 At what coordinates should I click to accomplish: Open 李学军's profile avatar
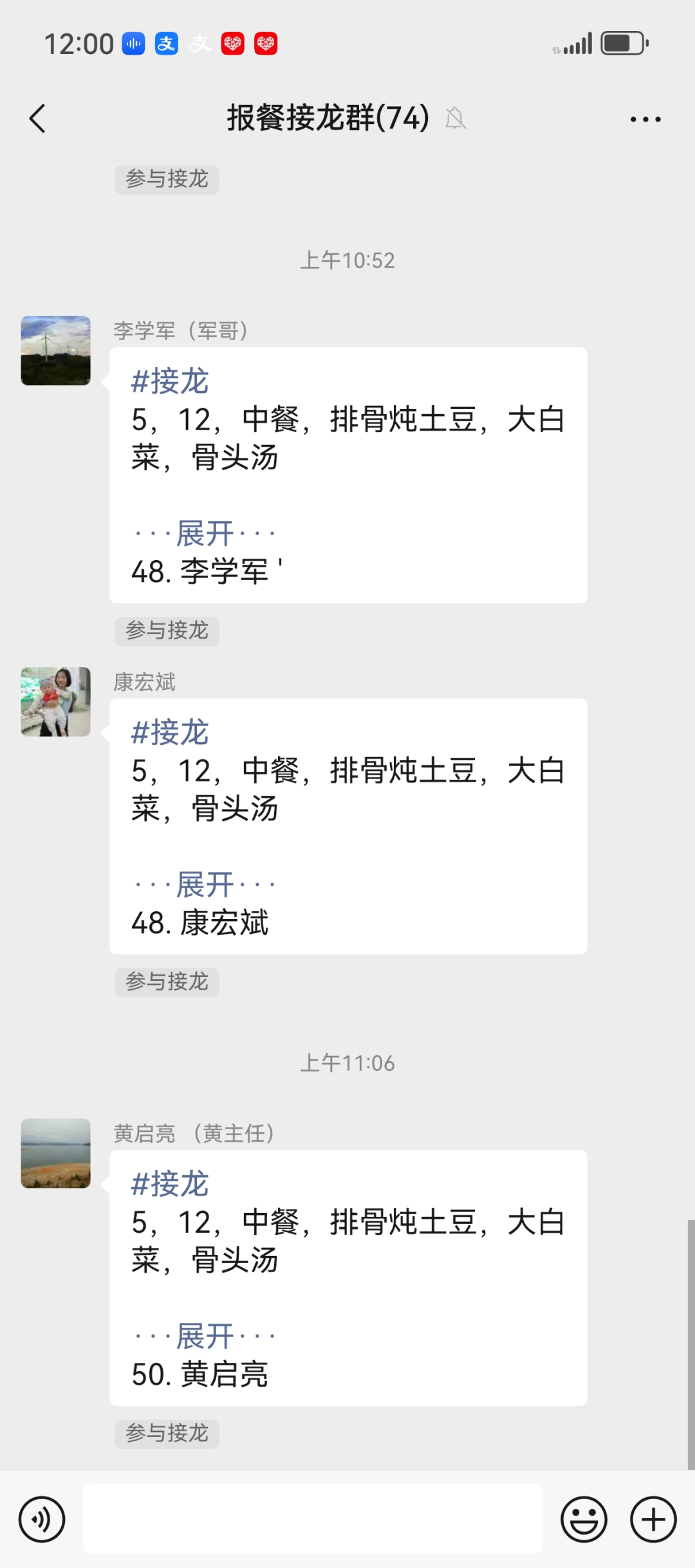[56, 351]
